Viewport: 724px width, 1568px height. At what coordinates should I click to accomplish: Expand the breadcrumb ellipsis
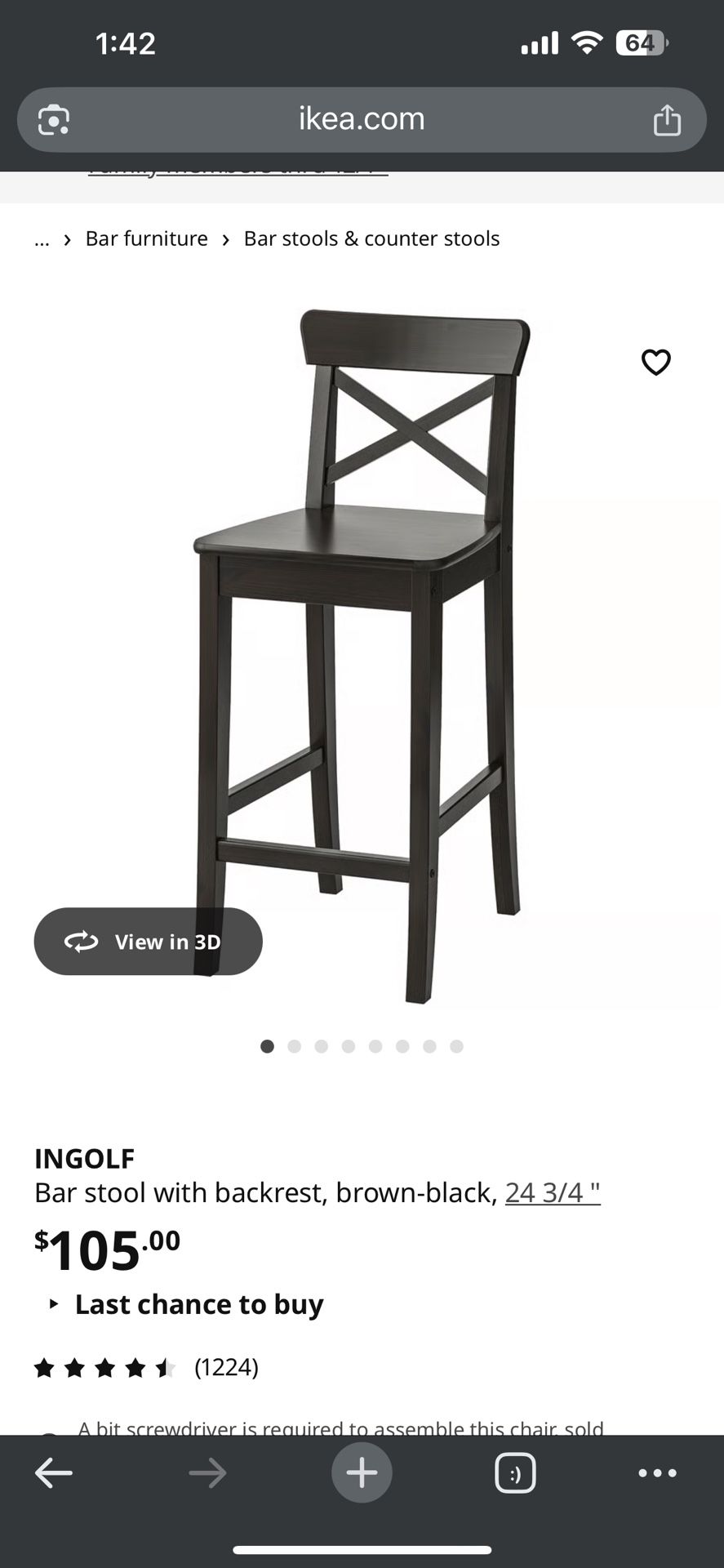click(42, 238)
